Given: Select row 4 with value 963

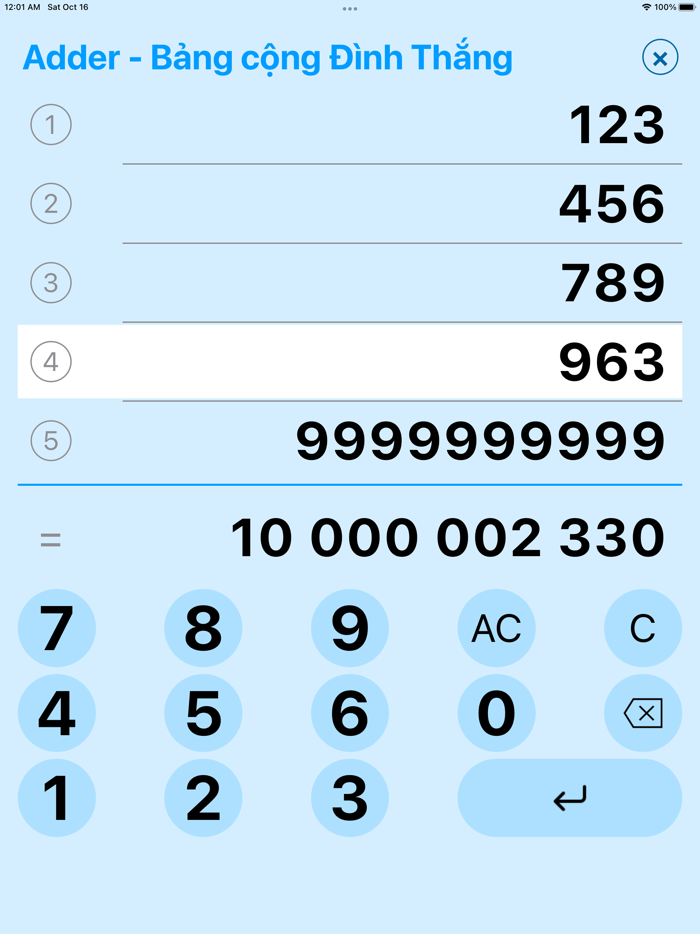Looking at the screenshot, I should coord(350,362).
